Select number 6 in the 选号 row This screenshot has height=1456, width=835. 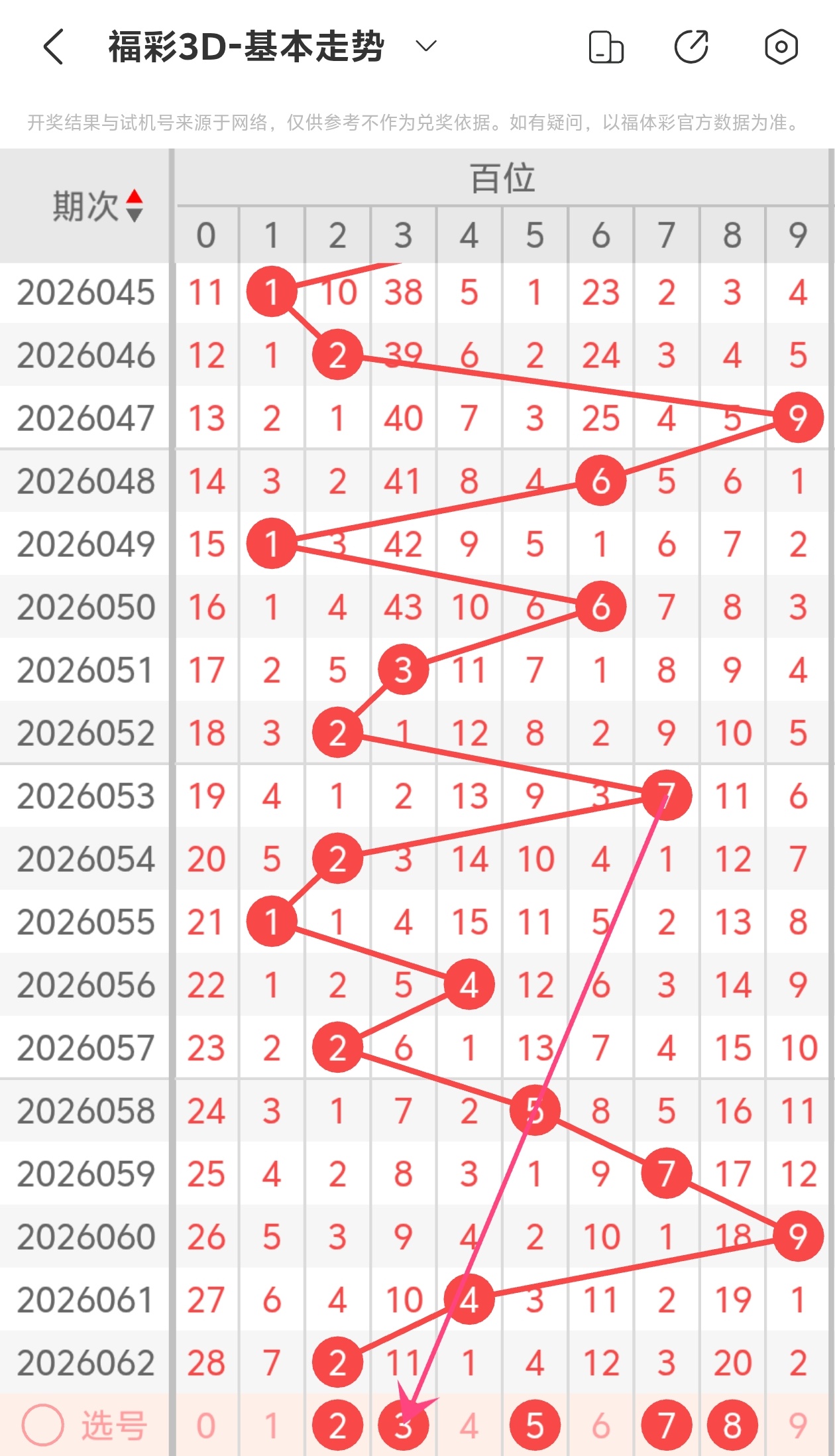pos(600,1426)
